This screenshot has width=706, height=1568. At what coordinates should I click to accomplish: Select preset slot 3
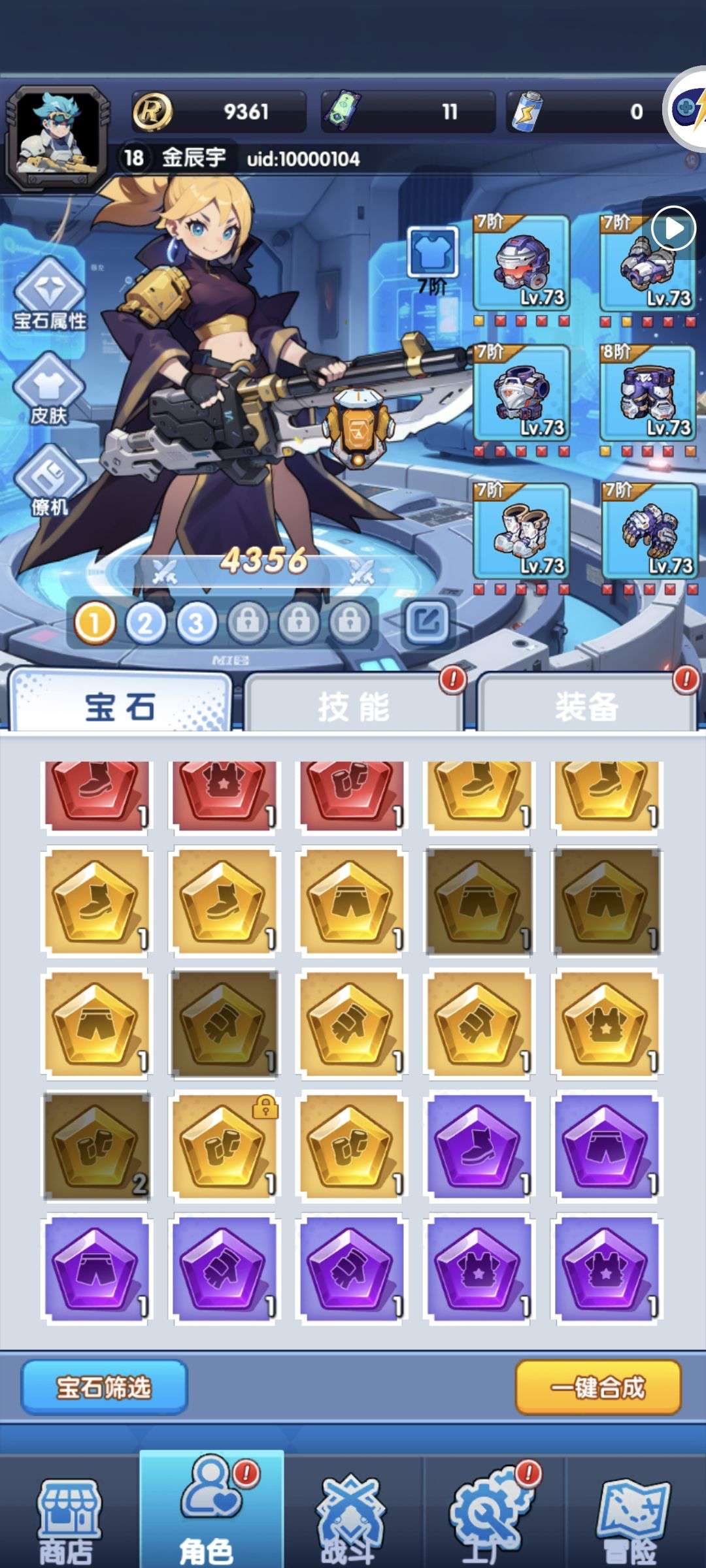[x=196, y=623]
